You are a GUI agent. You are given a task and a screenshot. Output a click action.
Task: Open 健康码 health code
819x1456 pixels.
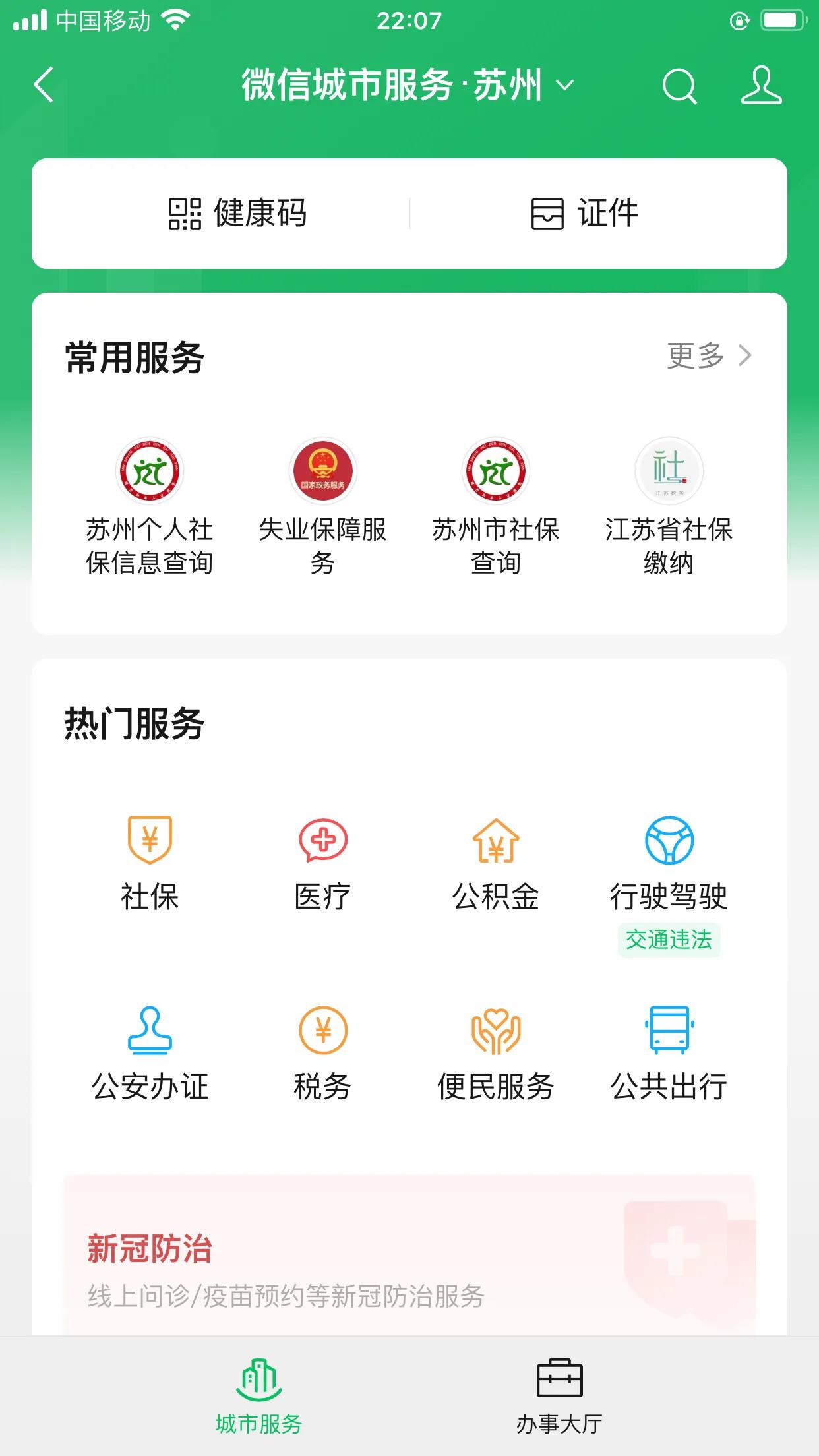pos(237,214)
